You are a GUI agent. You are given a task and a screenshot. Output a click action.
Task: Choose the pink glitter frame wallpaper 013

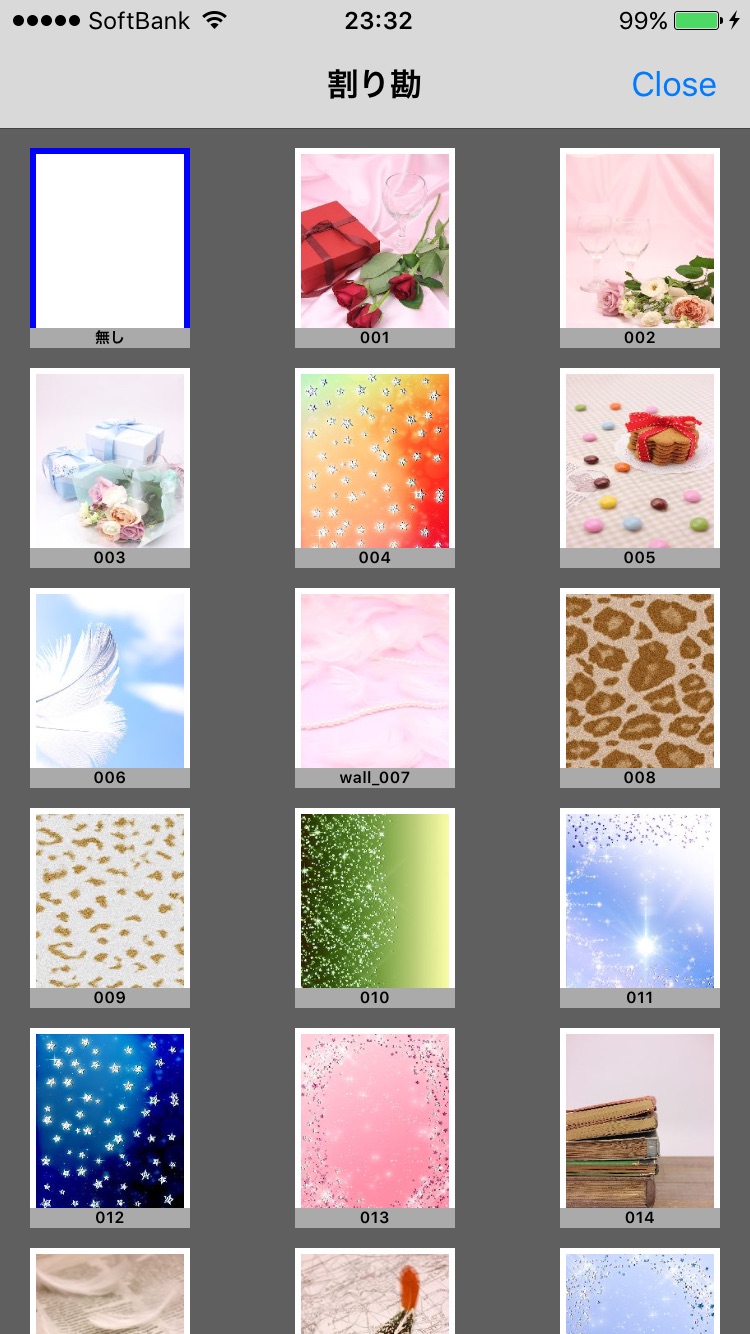coord(375,1128)
